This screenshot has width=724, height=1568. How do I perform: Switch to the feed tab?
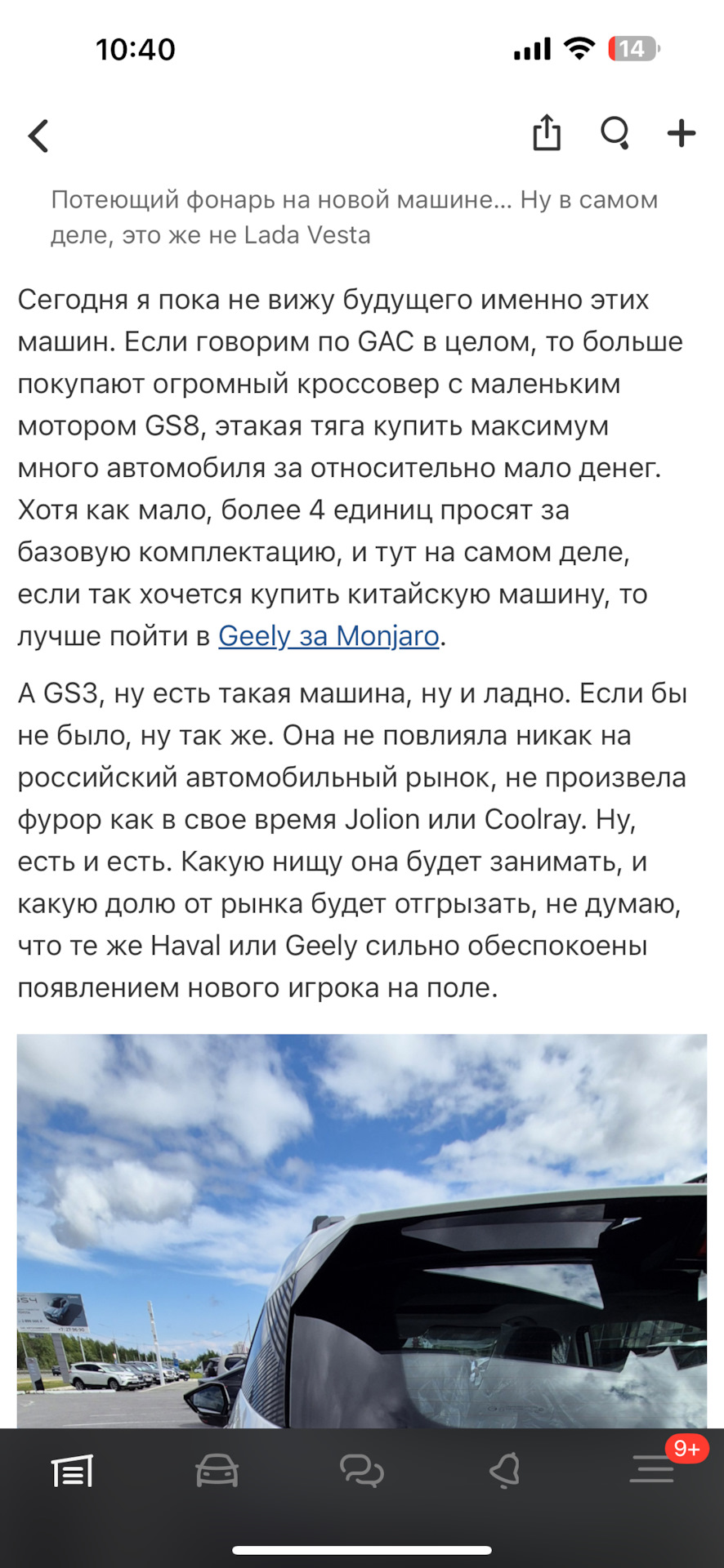tap(72, 1472)
